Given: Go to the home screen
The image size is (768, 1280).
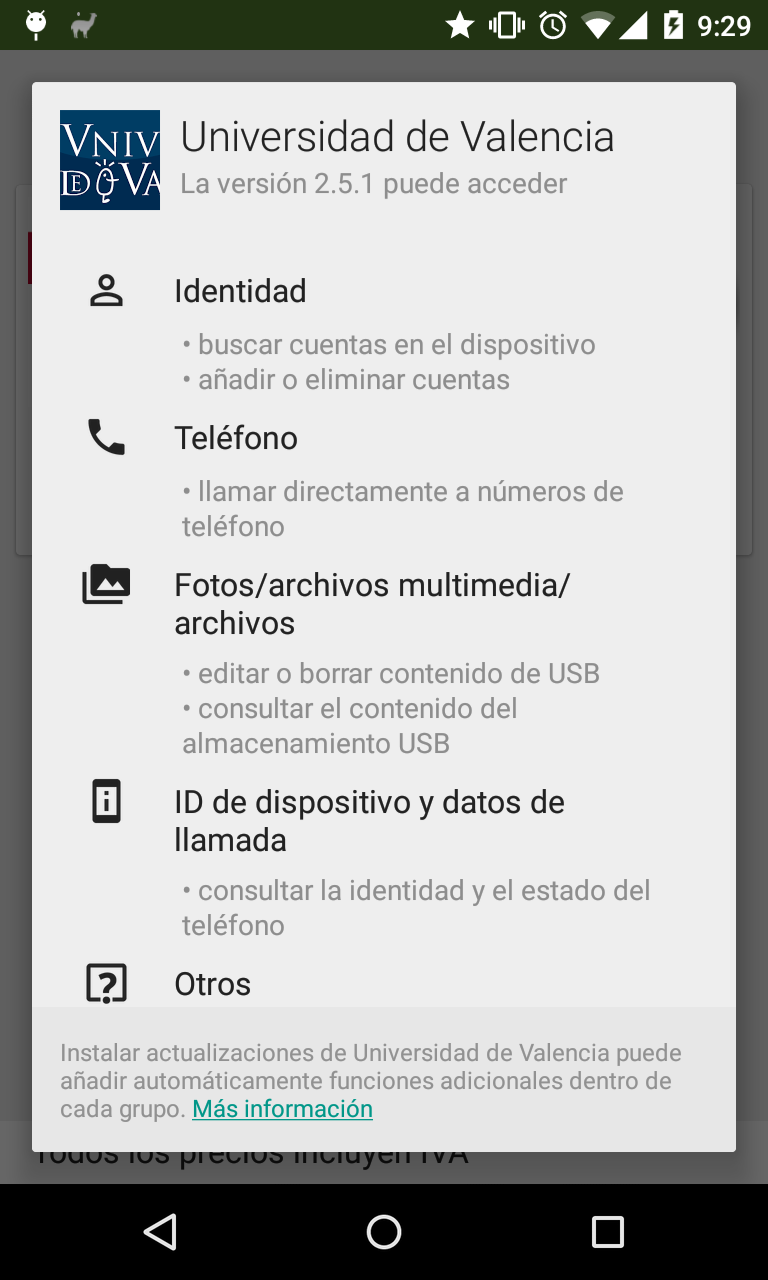Looking at the screenshot, I should (x=384, y=1232).
